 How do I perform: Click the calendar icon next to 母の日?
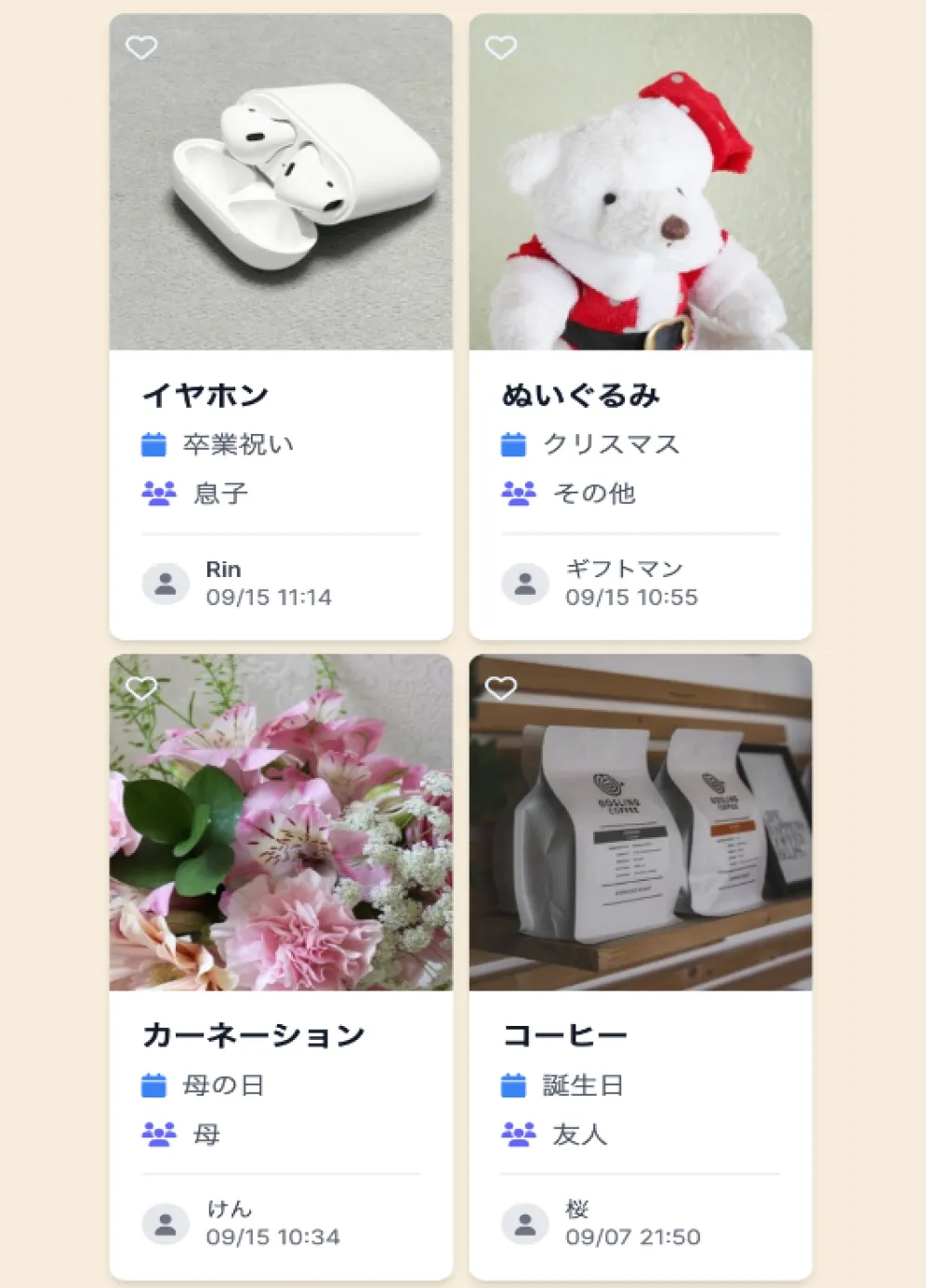point(155,1084)
